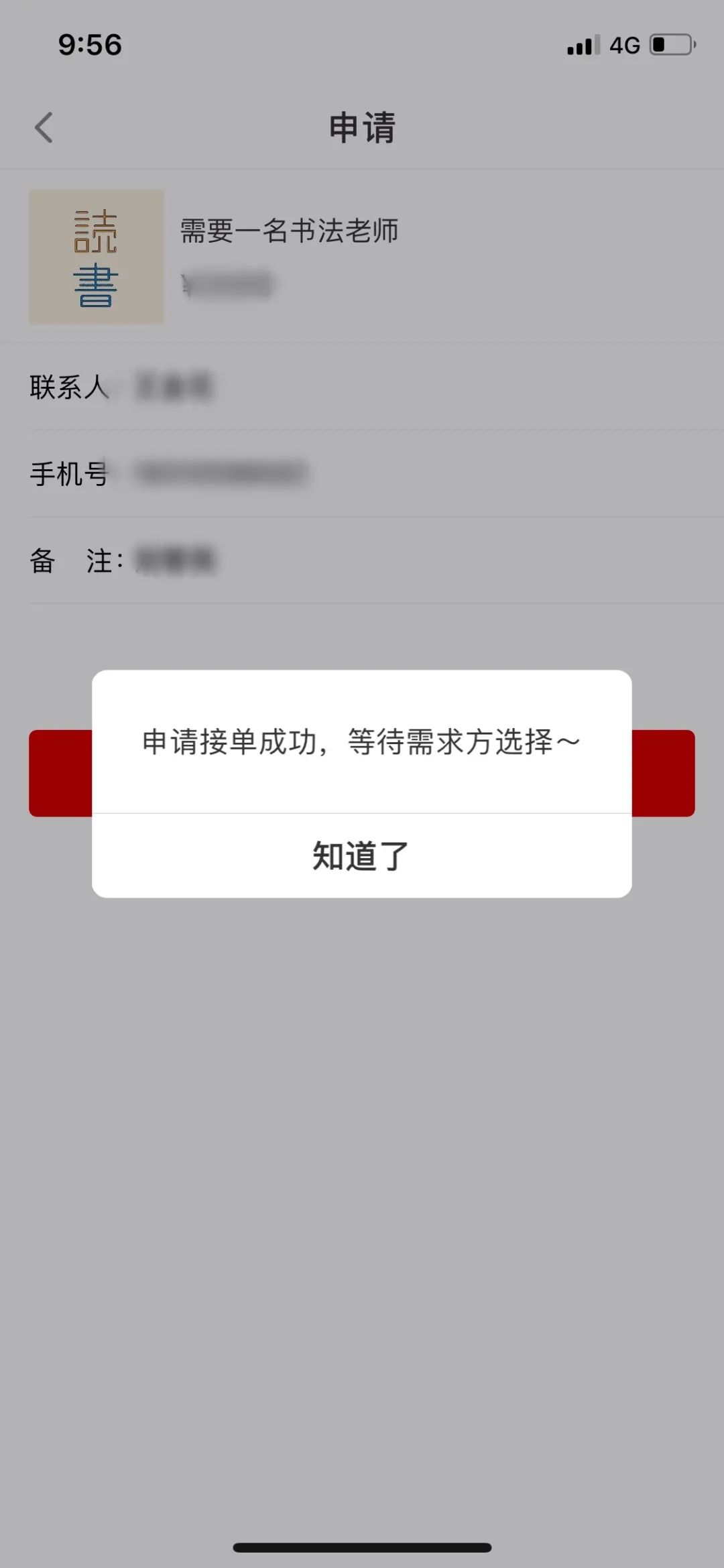Dismiss the dialog with 知道了
The width and height of the screenshot is (724, 1568).
[x=361, y=856]
